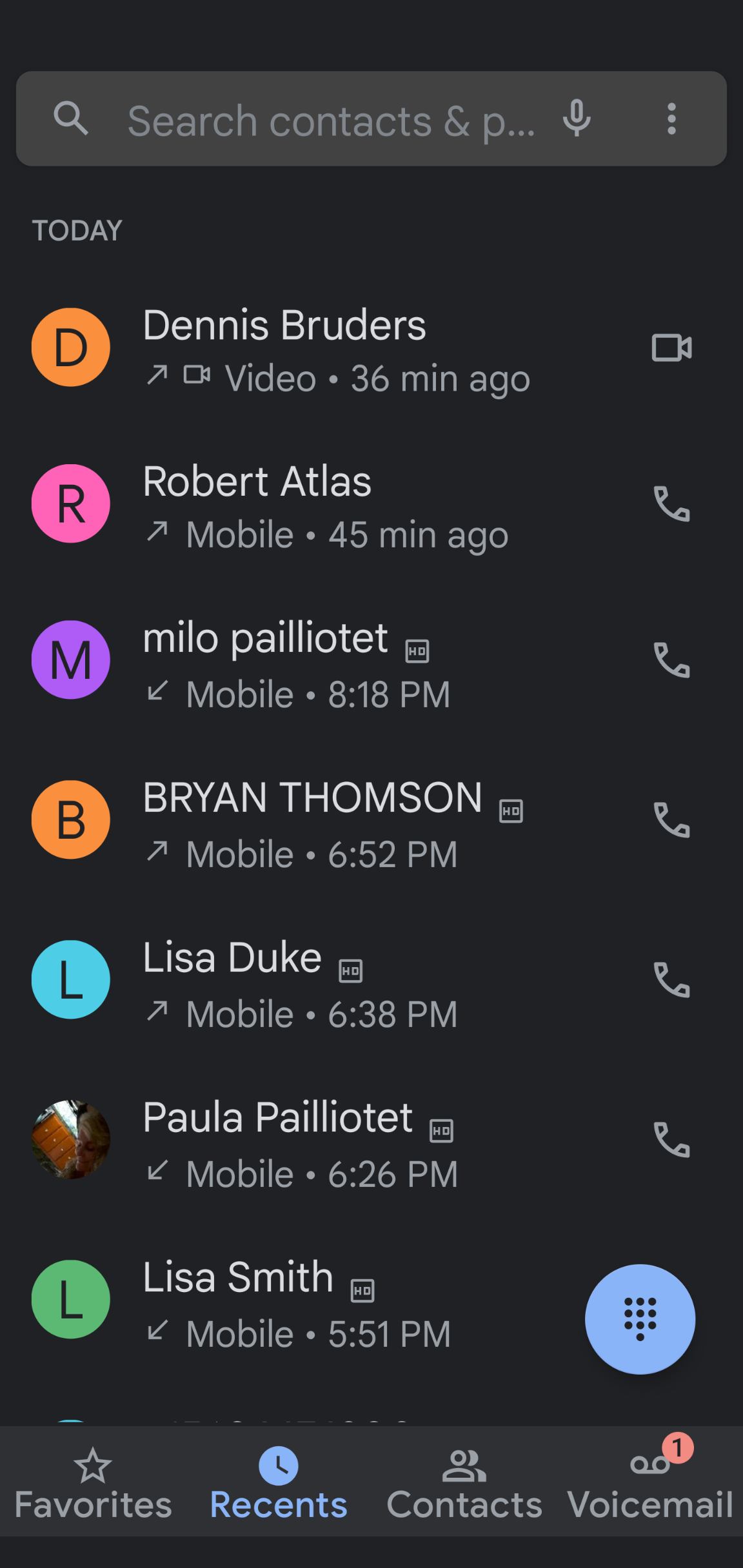The width and height of the screenshot is (743, 1568).
Task: Video call Dennis Bruders
Action: [671, 348]
